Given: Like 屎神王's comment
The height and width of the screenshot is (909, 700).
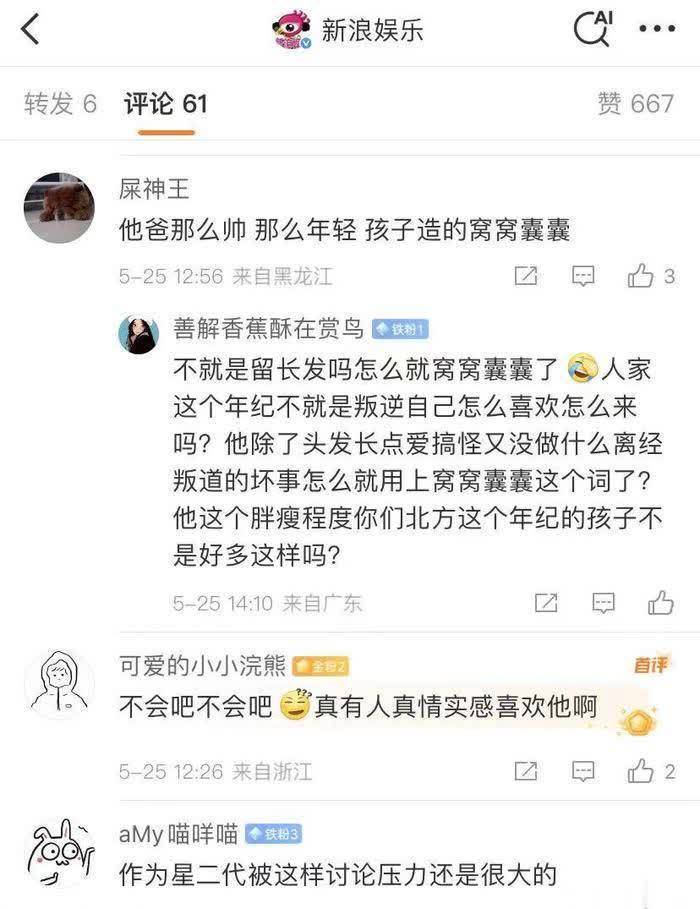Looking at the screenshot, I should click(641, 277).
